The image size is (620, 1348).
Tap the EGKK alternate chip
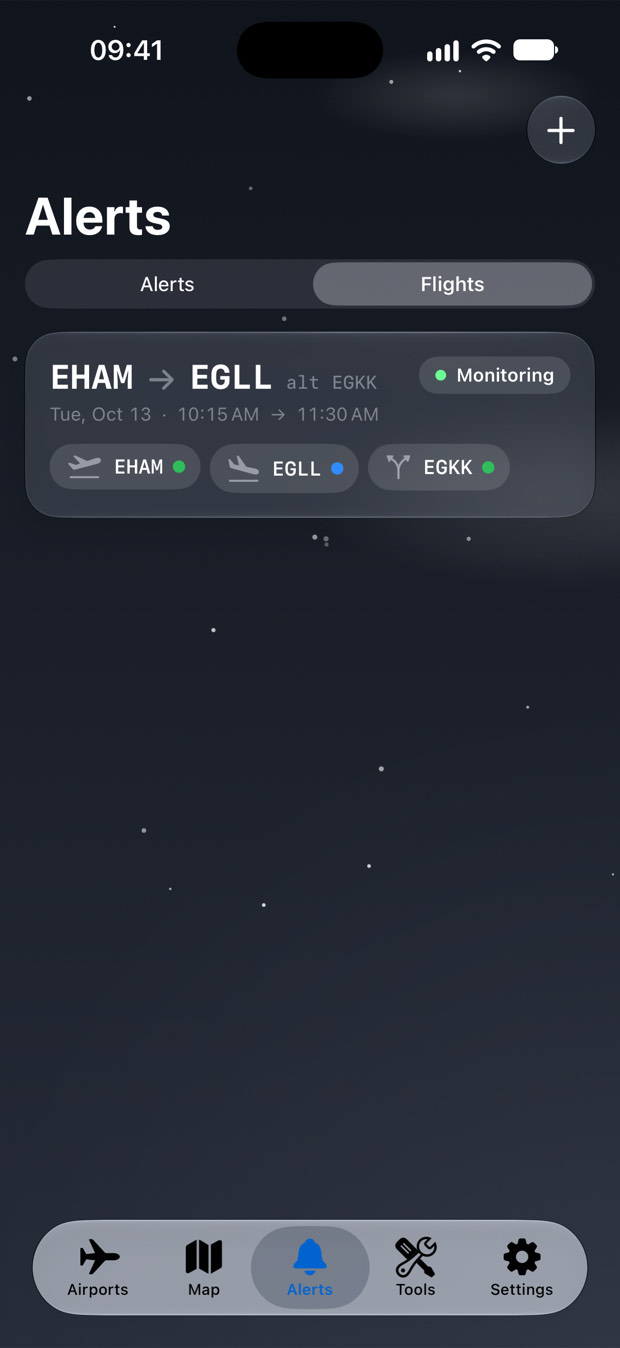click(439, 467)
